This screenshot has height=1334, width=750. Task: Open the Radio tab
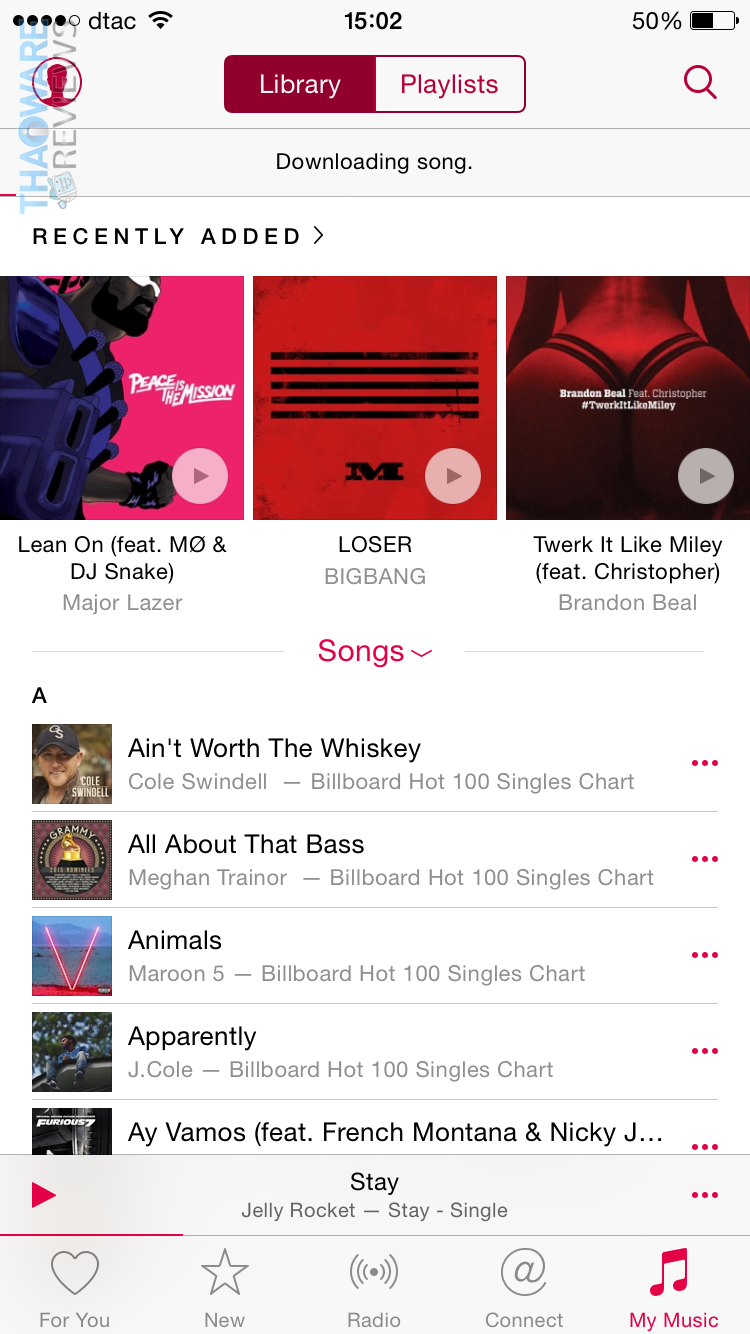(374, 1290)
